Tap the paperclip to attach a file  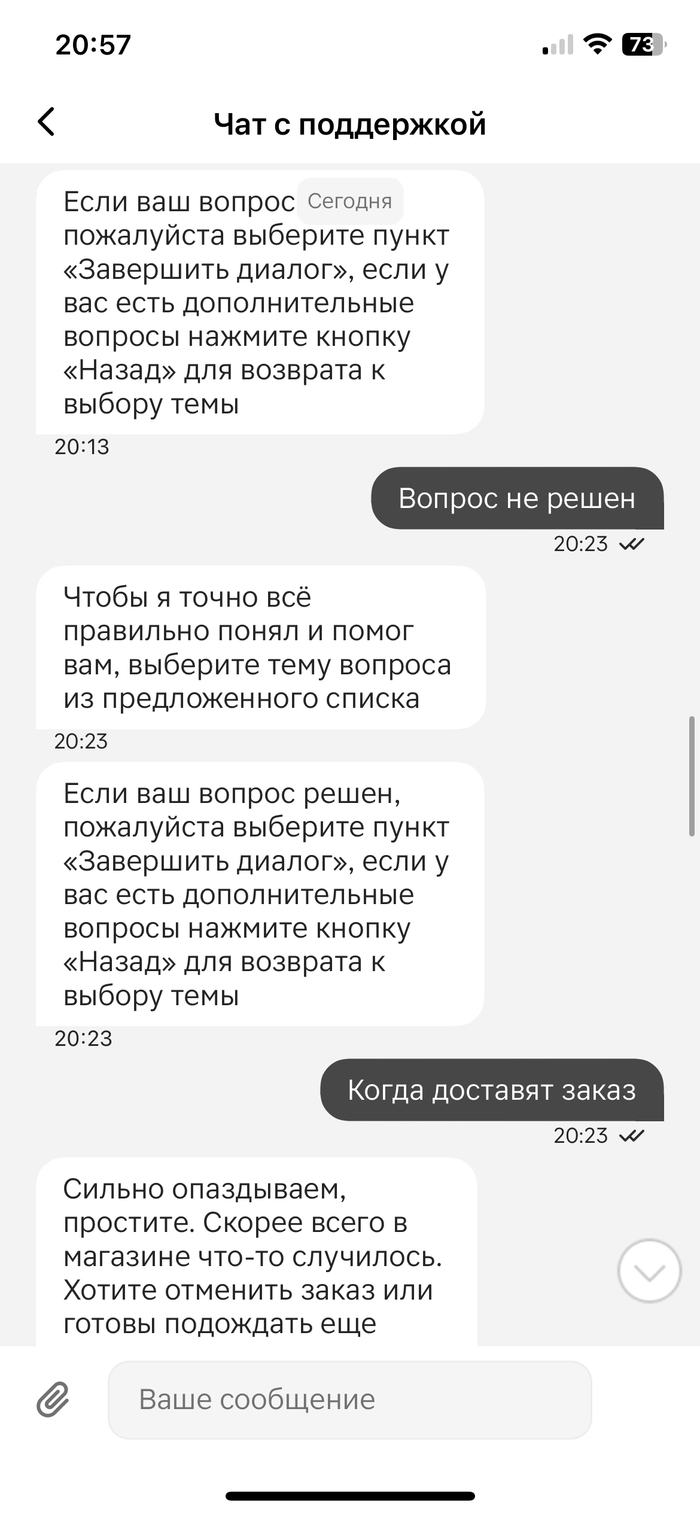click(52, 1399)
